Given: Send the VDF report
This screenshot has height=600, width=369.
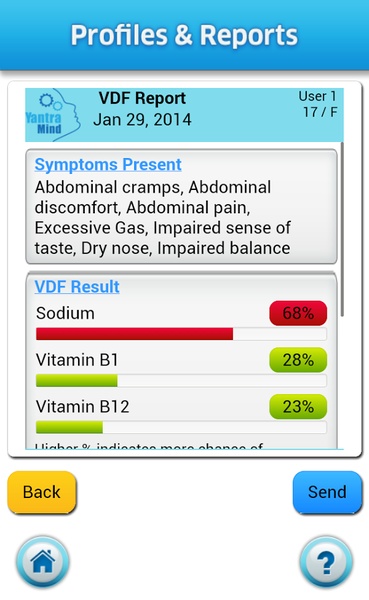Looking at the screenshot, I should point(327,492).
